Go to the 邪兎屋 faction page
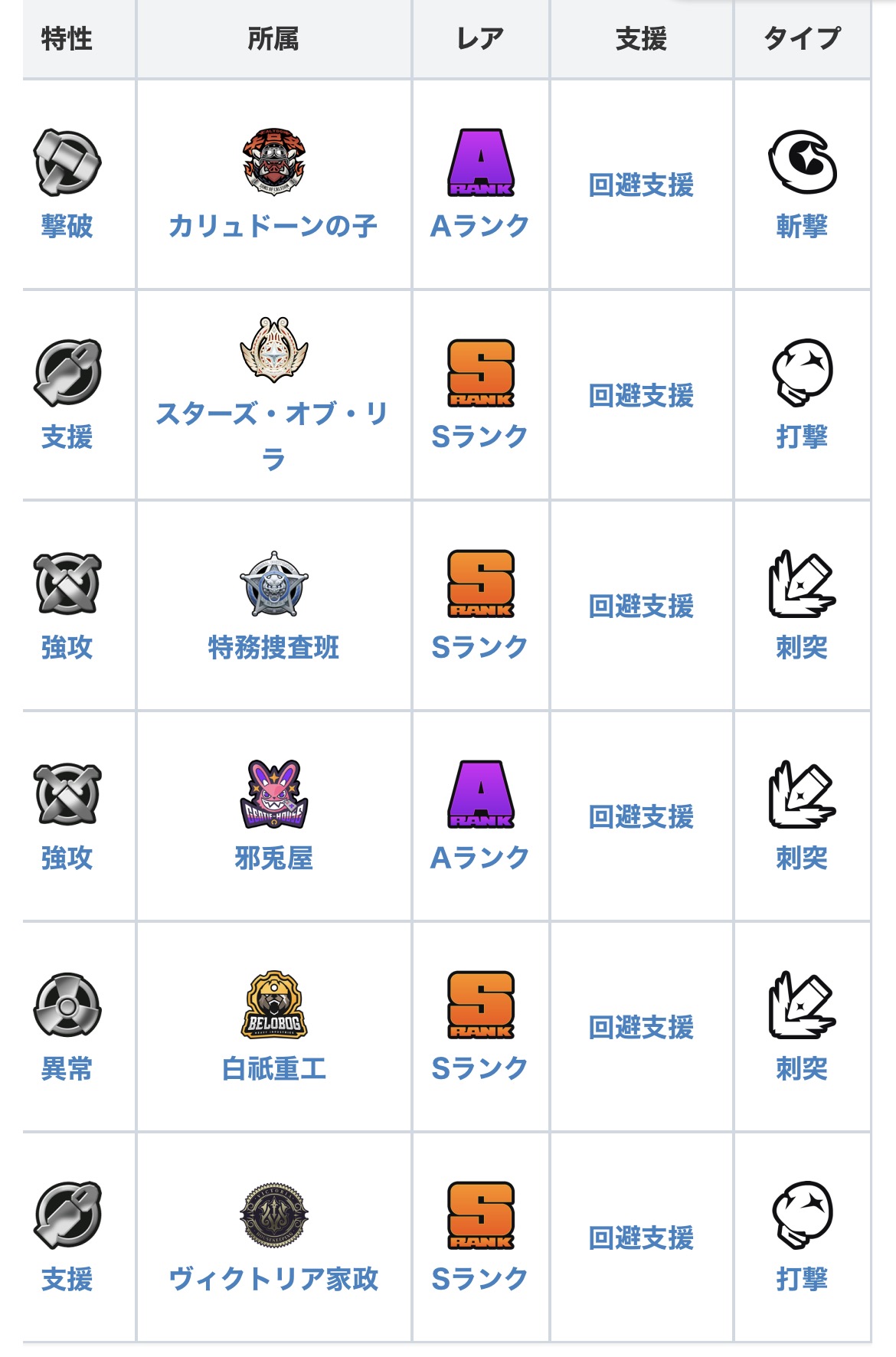 coord(273,858)
